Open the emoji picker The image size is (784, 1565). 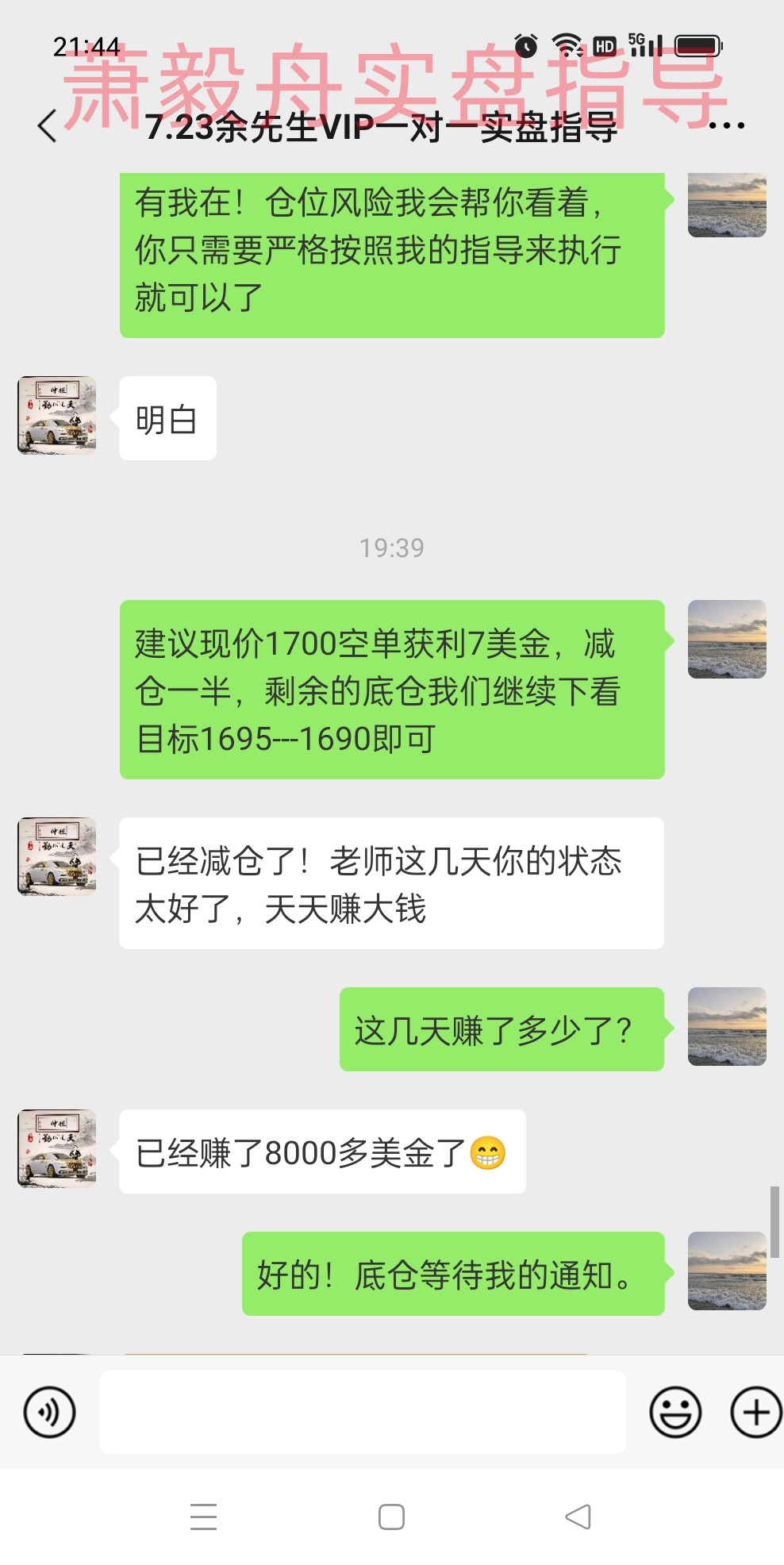click(x=675, y=1412)
